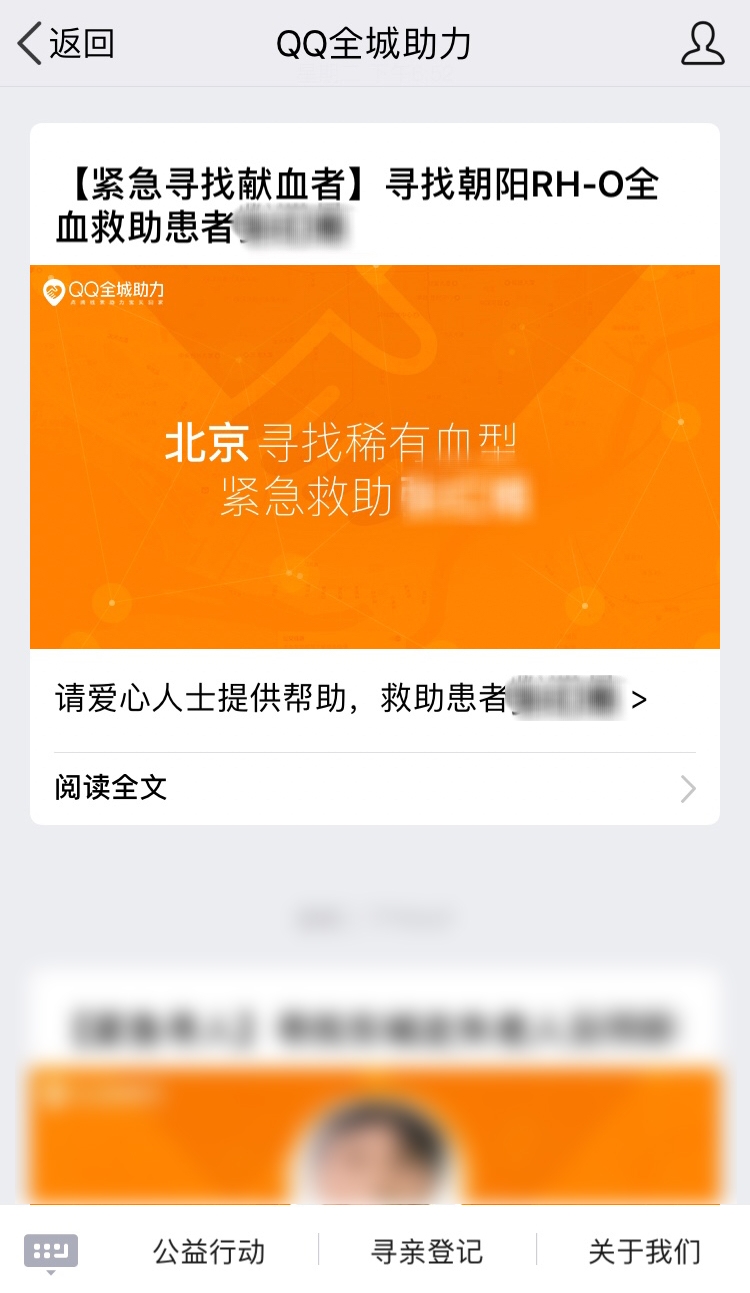Open the account profile icon
The width and height of the screenshot is (750, 1293).
click(702, 44)
